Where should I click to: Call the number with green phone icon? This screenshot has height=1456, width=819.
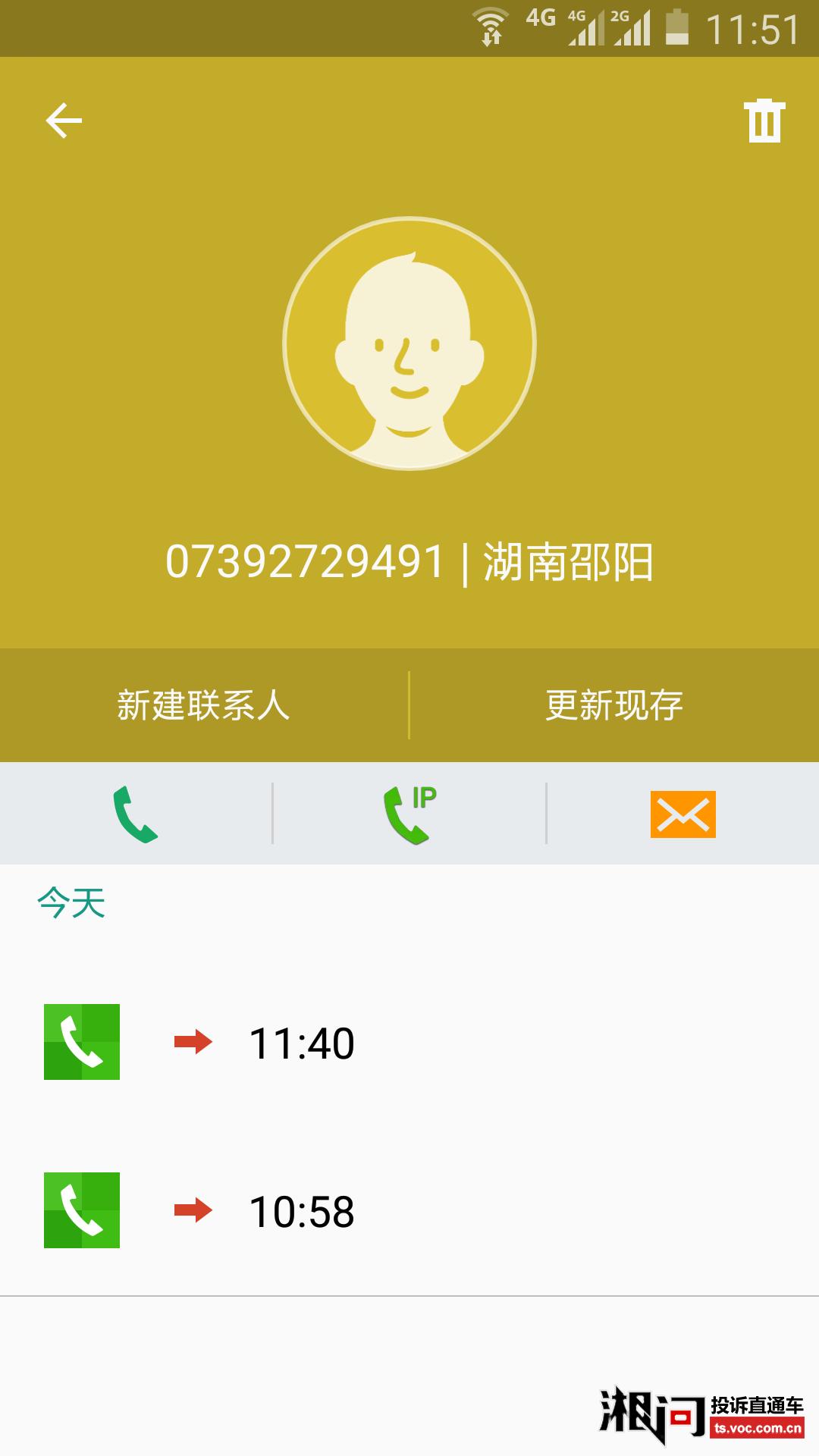tap(135, 814)
